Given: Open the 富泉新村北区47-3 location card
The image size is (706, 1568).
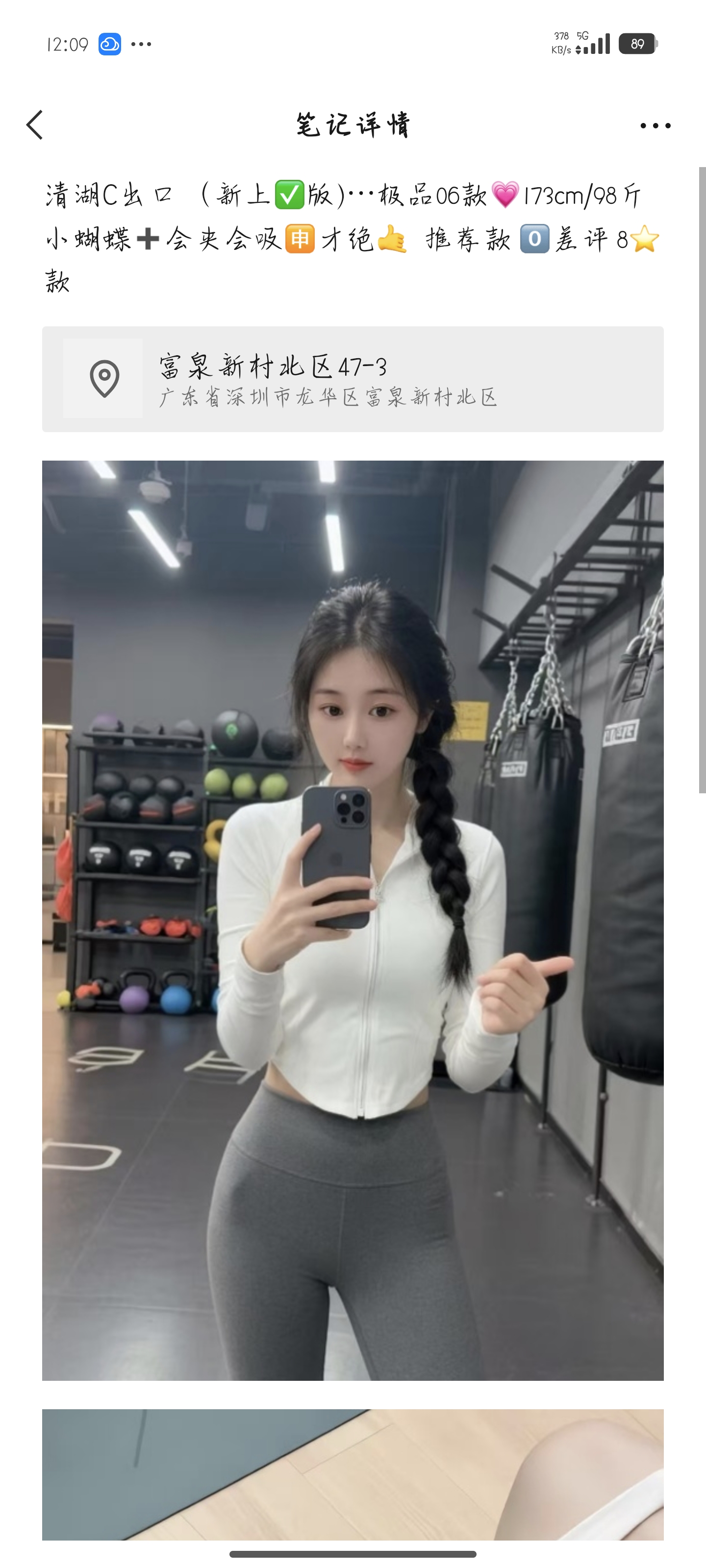Looking at the screenshot, I should pos(352,379).
